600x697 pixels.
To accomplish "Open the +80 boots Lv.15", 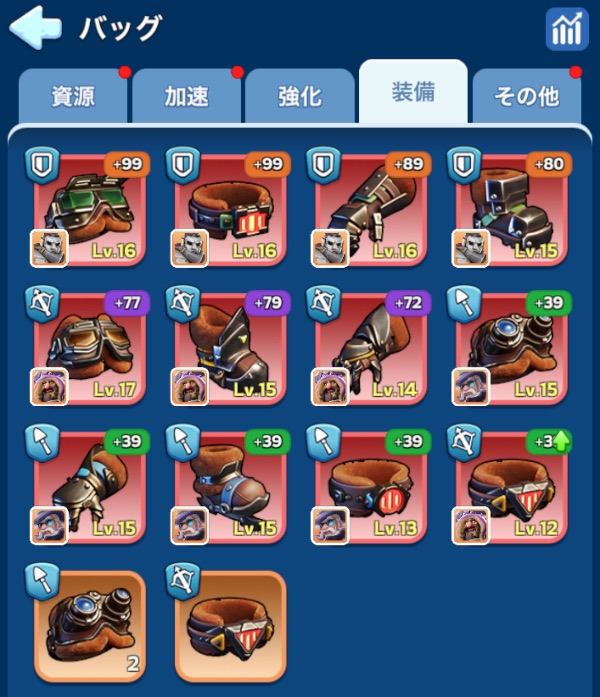I will 512,210.
